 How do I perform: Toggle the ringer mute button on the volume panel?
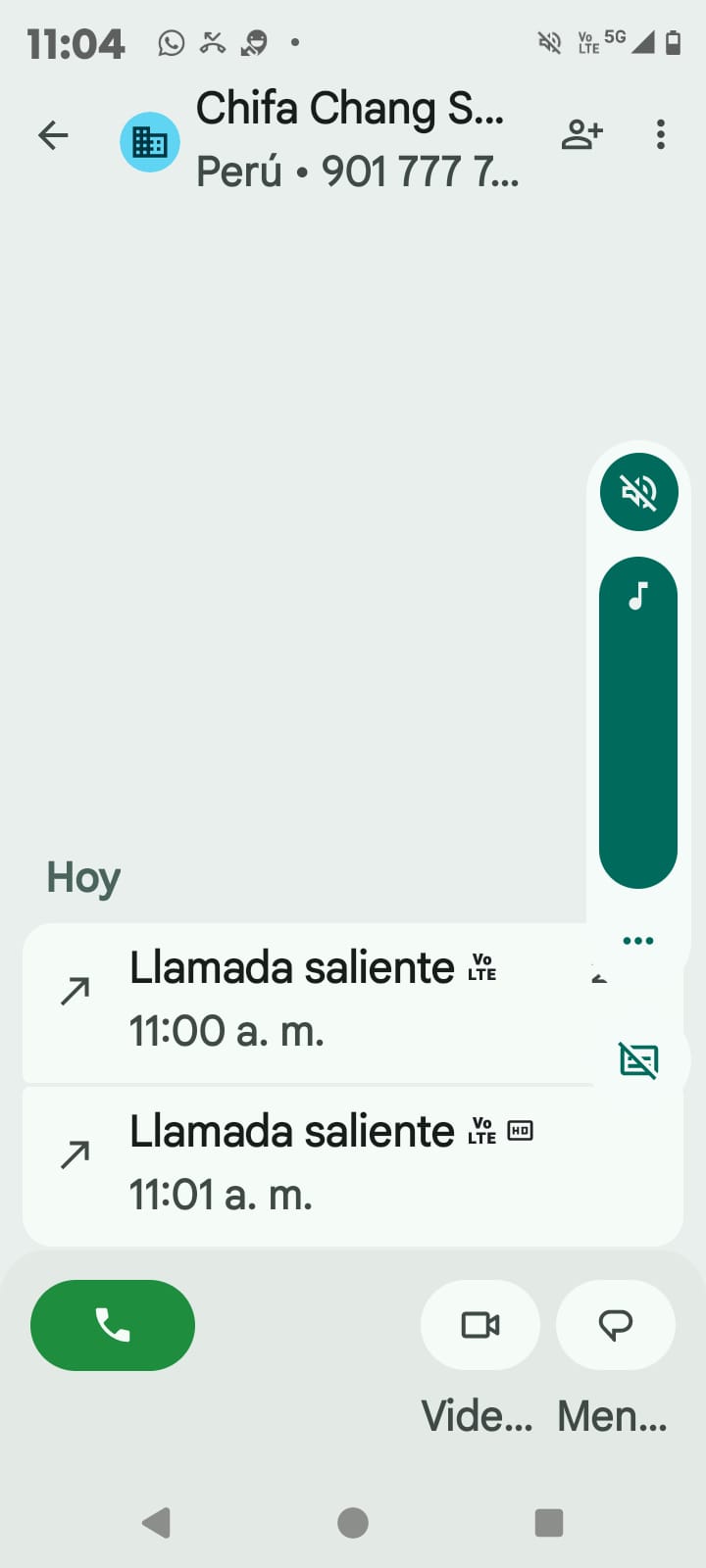(638, 492)
